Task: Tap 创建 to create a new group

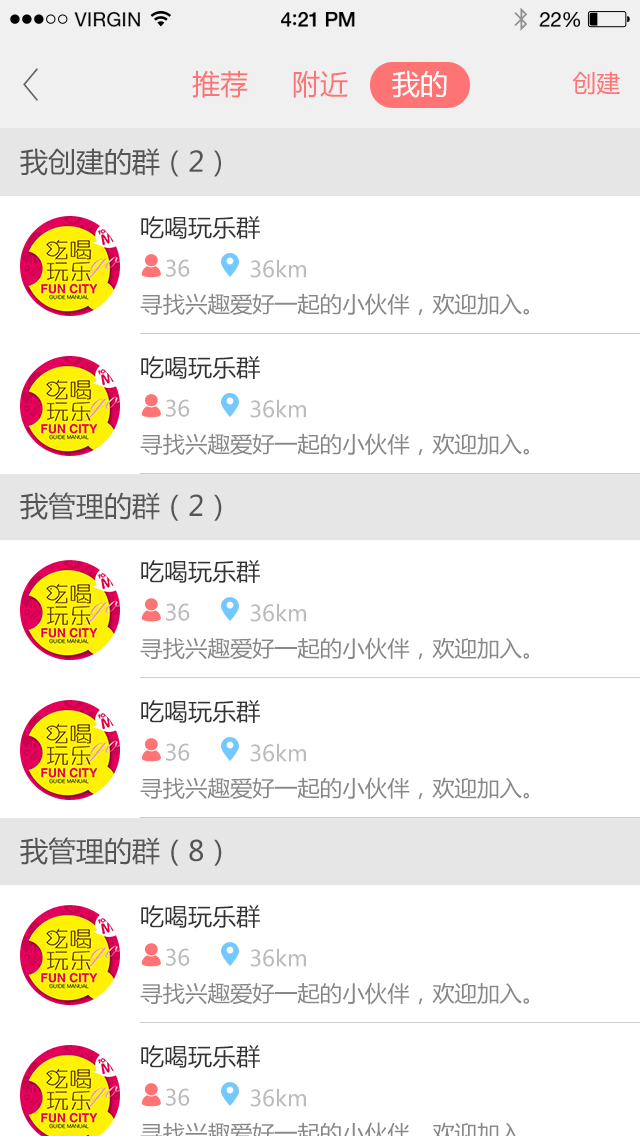Action: click(596, 84)
